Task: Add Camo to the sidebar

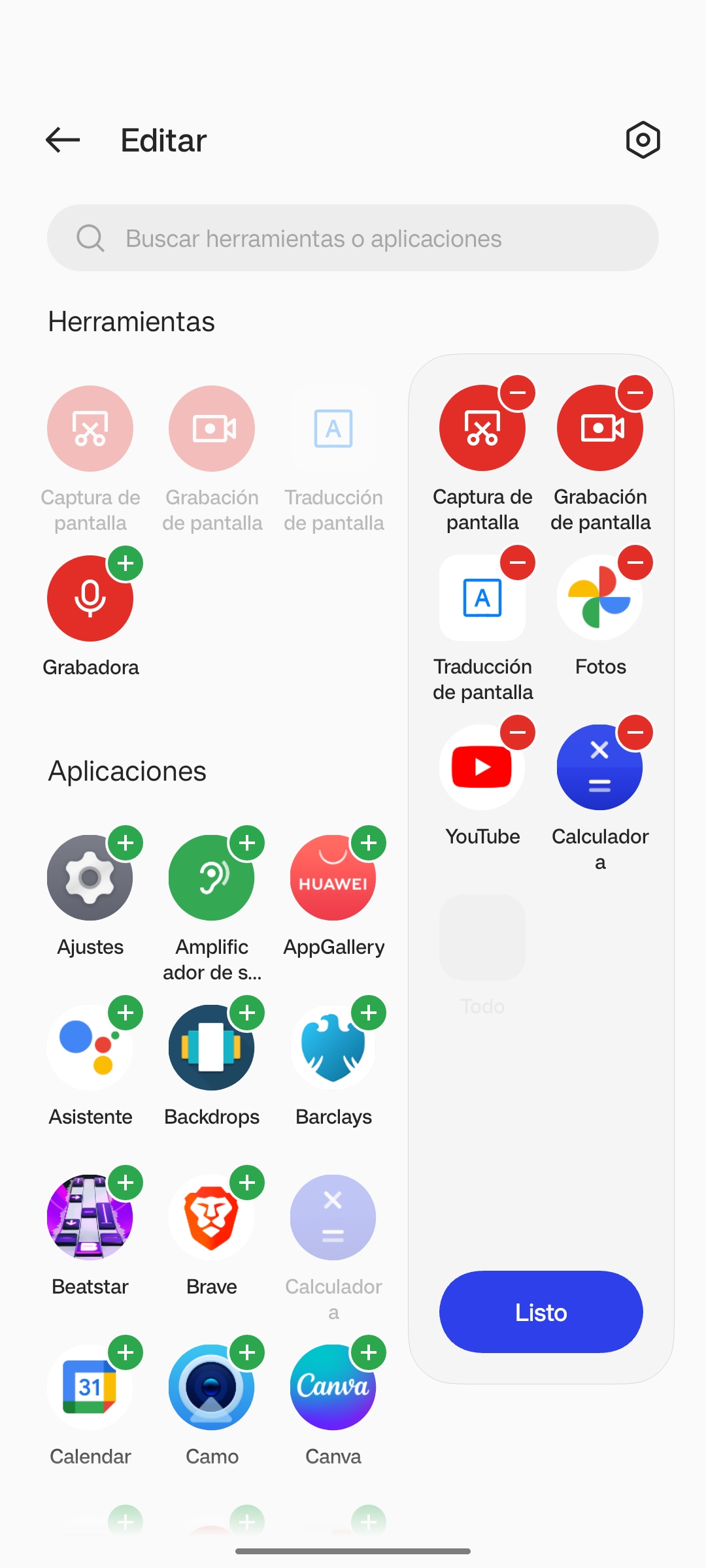Action: pos(247,1352)
